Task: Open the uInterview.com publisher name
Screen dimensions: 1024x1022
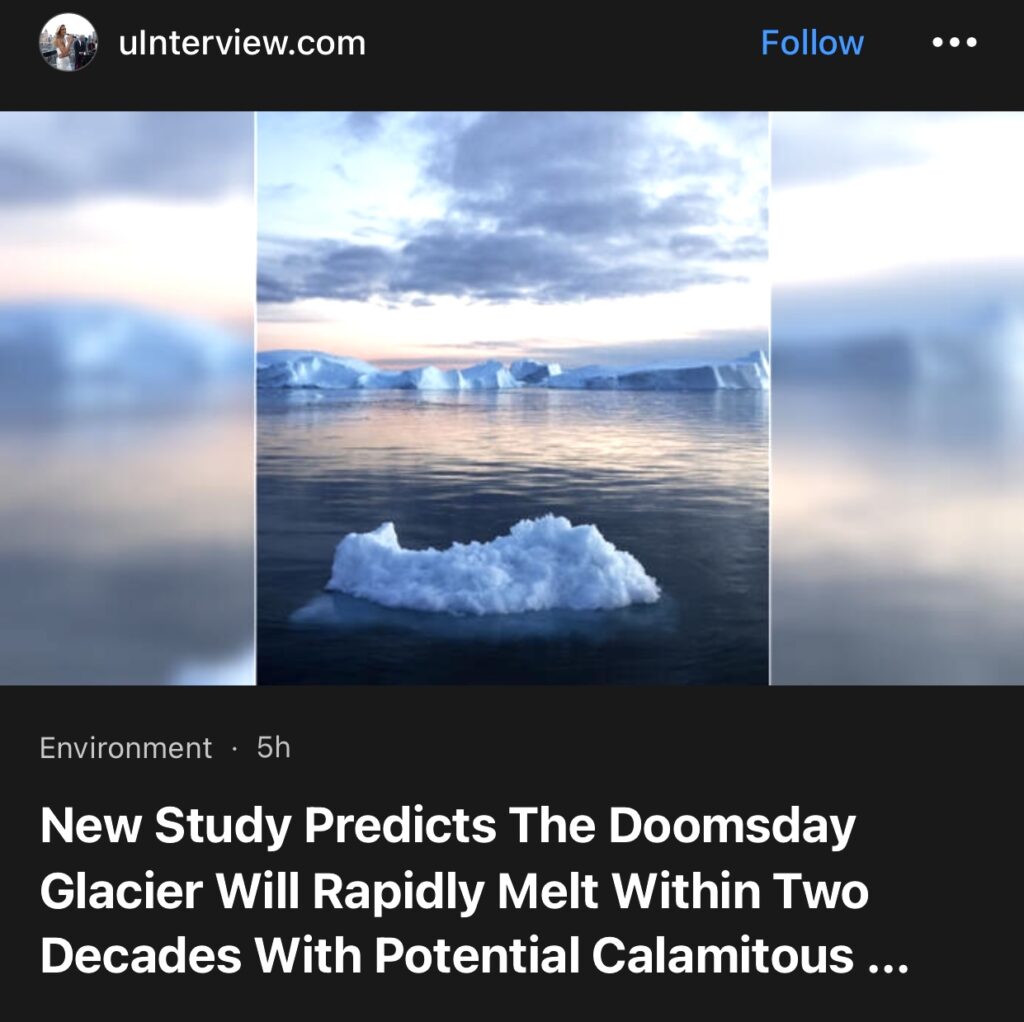Action: 242,43
